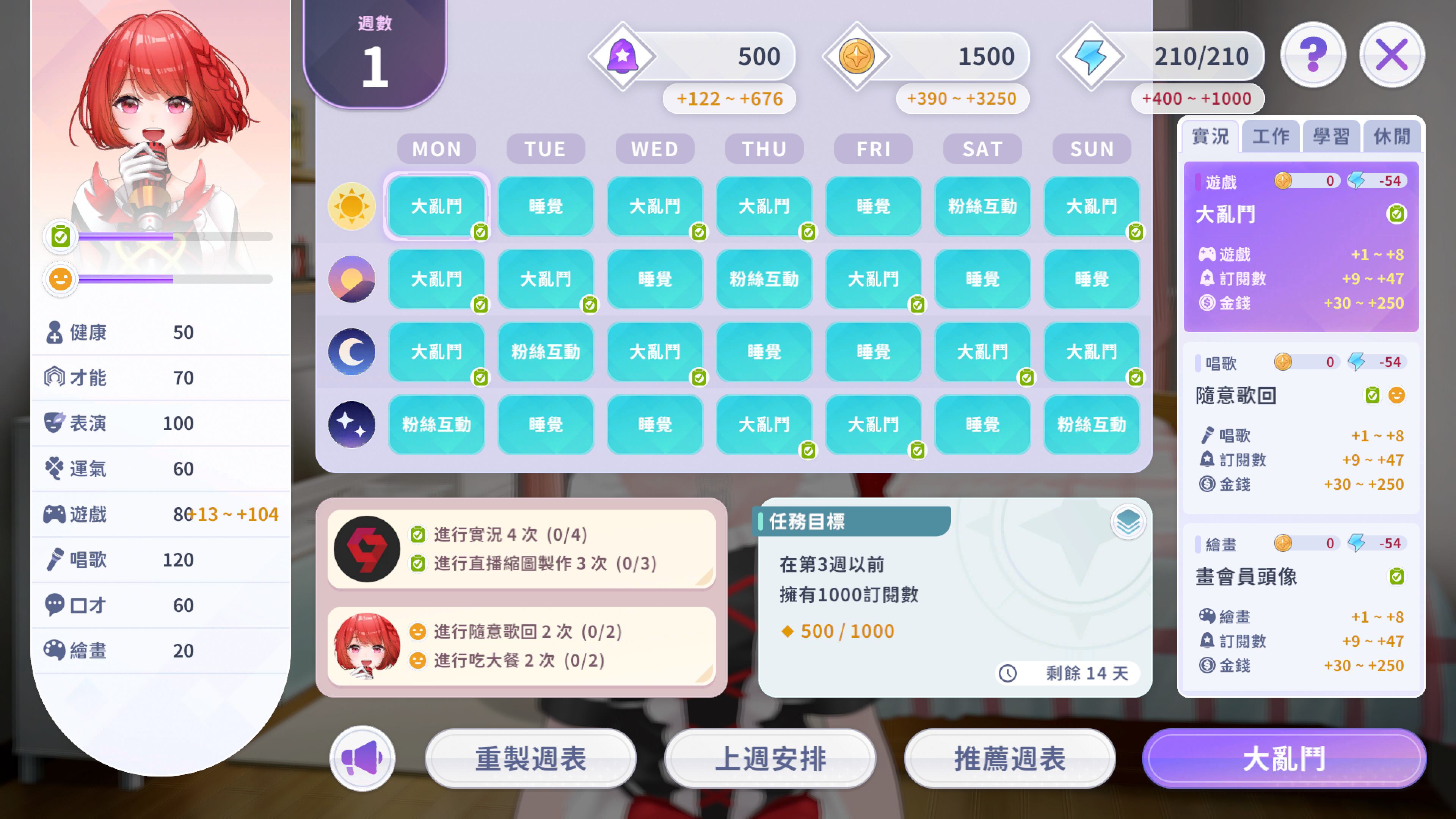
Task: Open the 進行隨意歌回 2 次 task card
Action: pyautogui.click(x=521, y=645)
